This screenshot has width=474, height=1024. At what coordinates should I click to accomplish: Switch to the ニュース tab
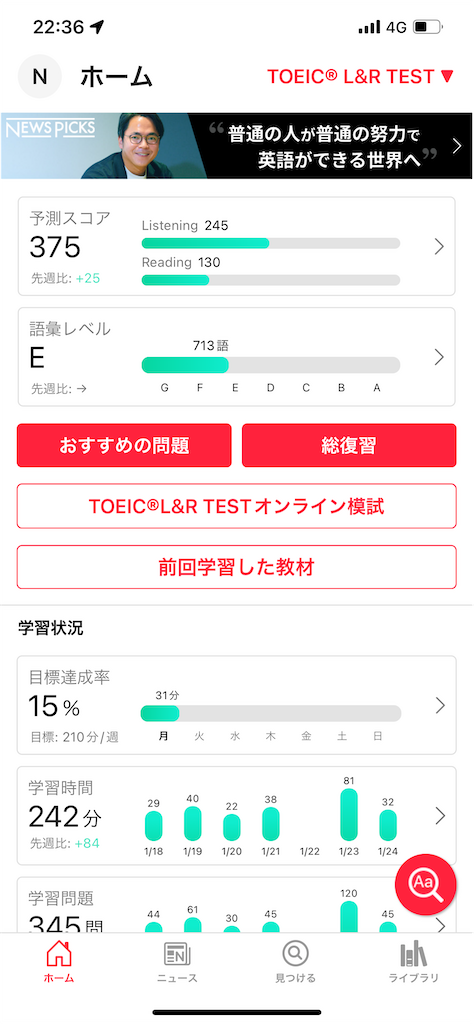coord(177,961)
